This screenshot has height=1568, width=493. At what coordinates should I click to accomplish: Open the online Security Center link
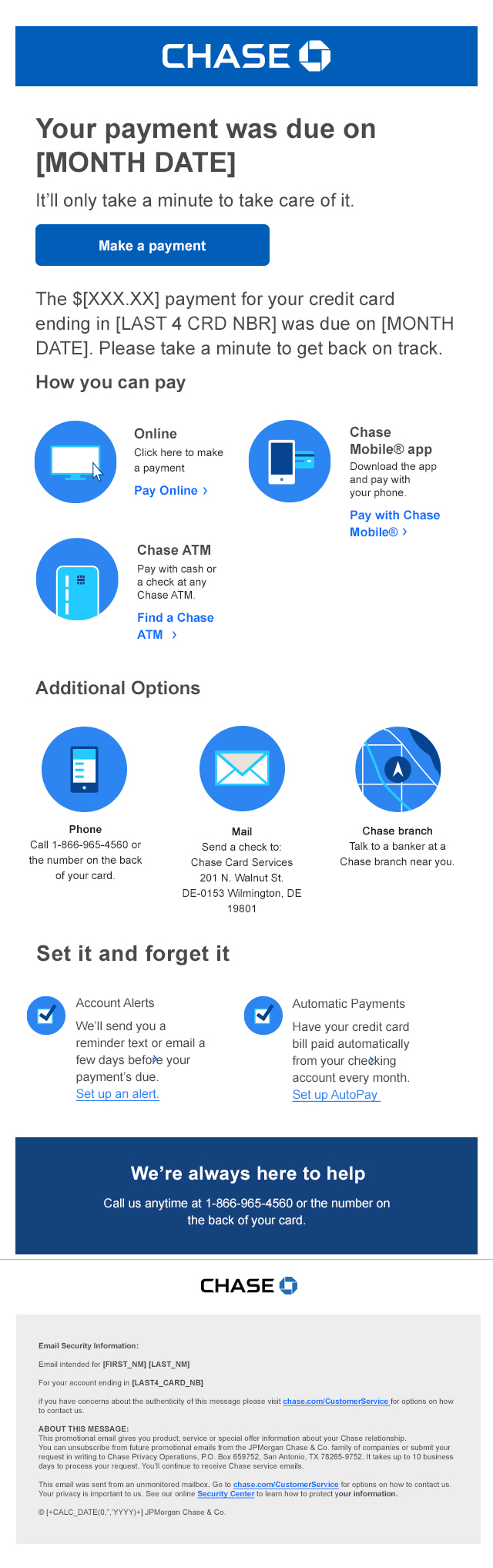pyautogui.click(x=225, y=1493)
